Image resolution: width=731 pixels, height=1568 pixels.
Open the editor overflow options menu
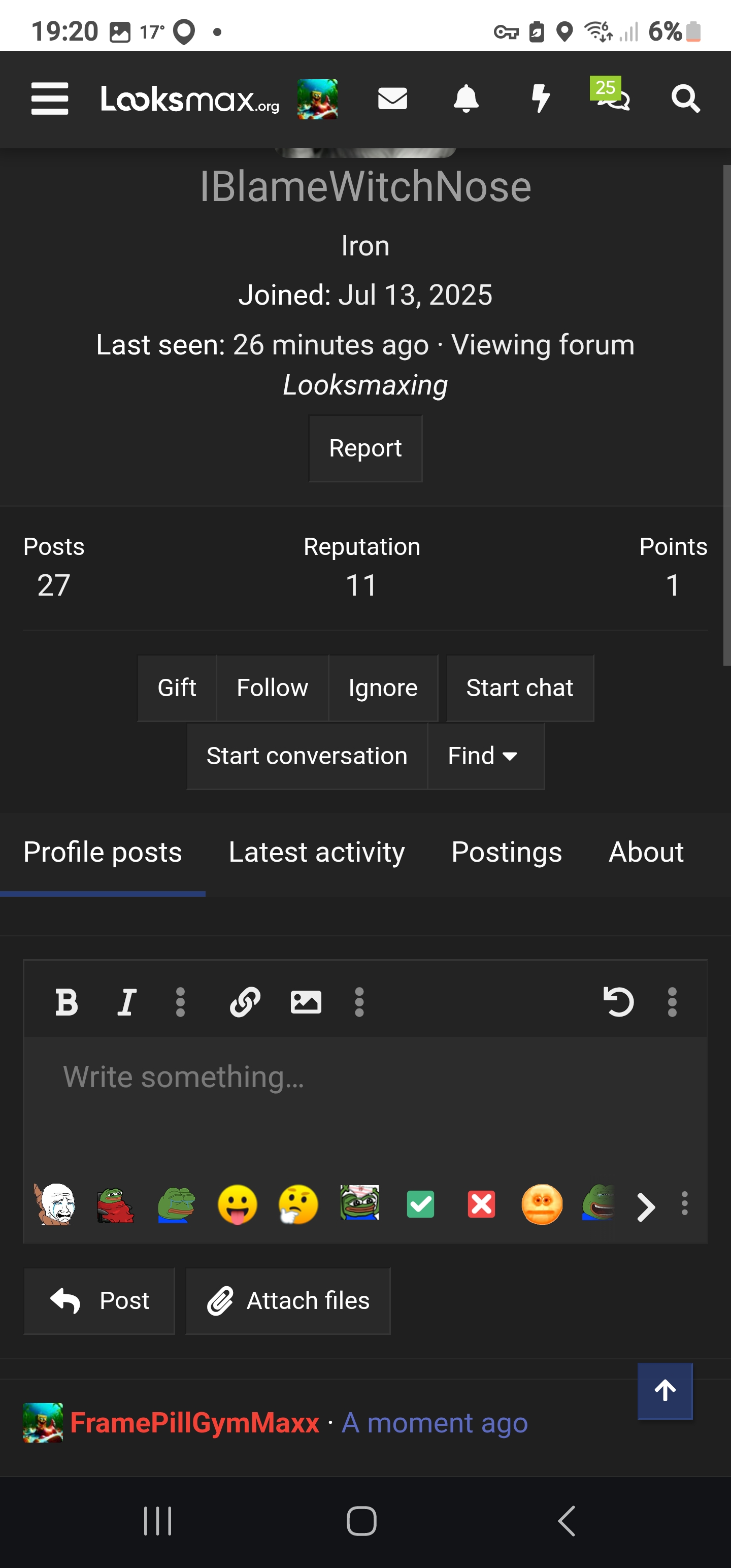click(672, 1000)
